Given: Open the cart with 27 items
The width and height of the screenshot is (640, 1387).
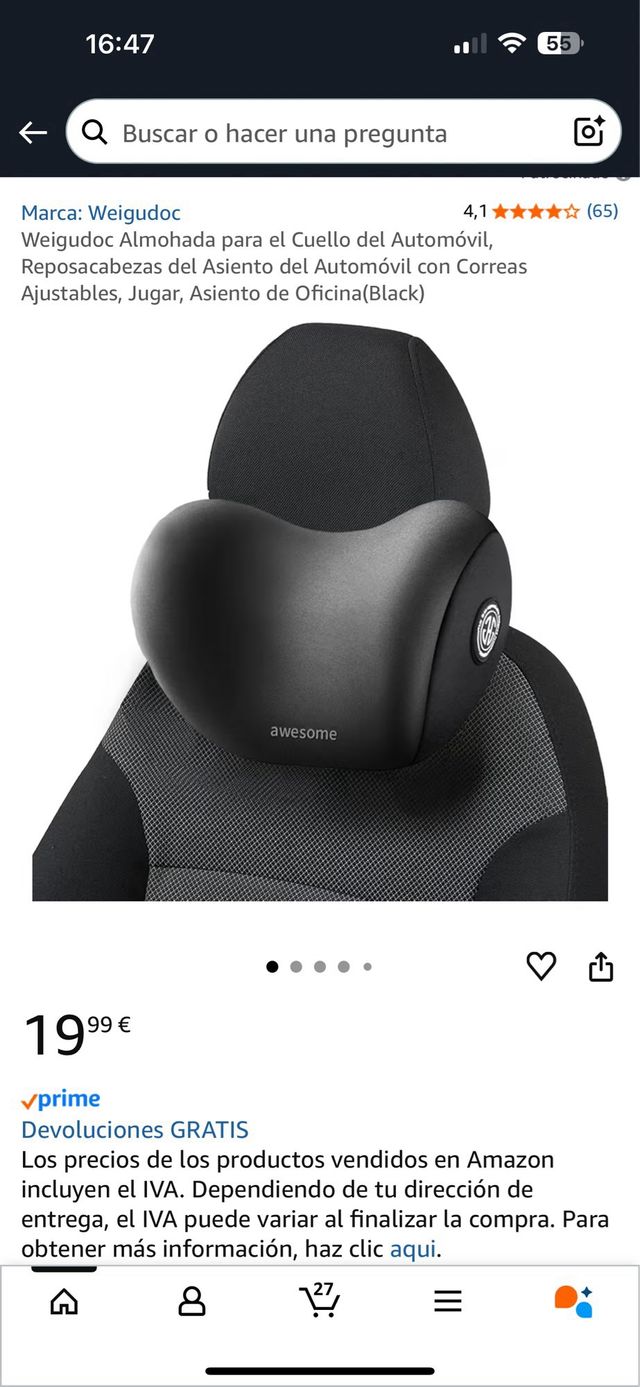Looking at the screenshot, I should coord(320,1301).
